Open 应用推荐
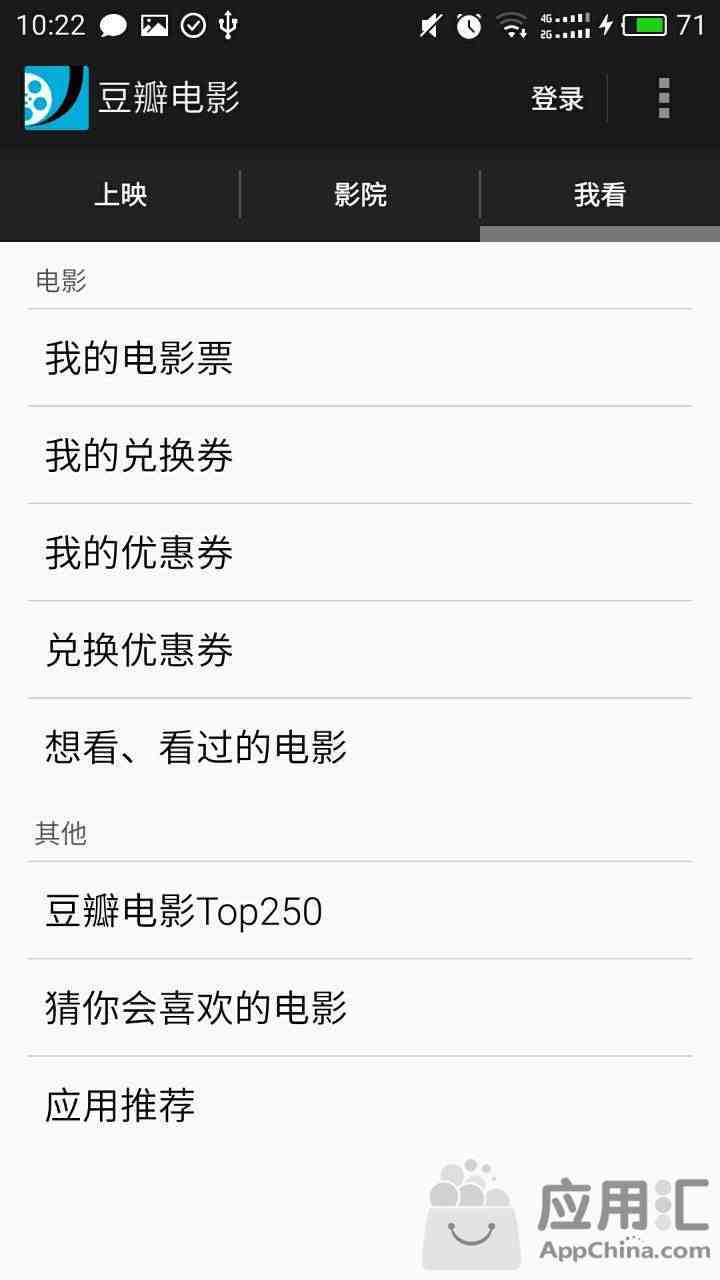Screen dimensions: 720x1280 pos(360,1105)
